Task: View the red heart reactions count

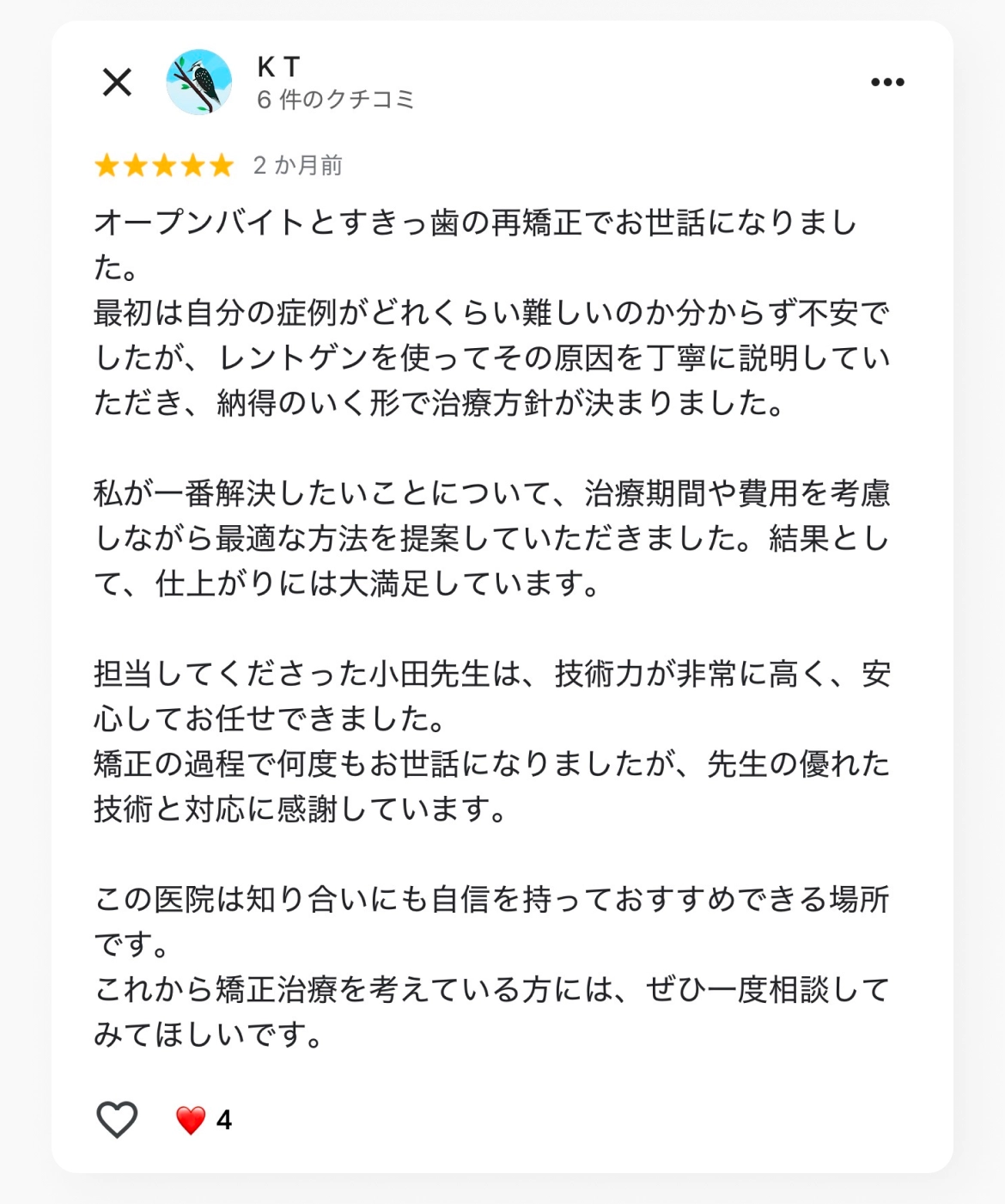Action: pos(204,1120)
